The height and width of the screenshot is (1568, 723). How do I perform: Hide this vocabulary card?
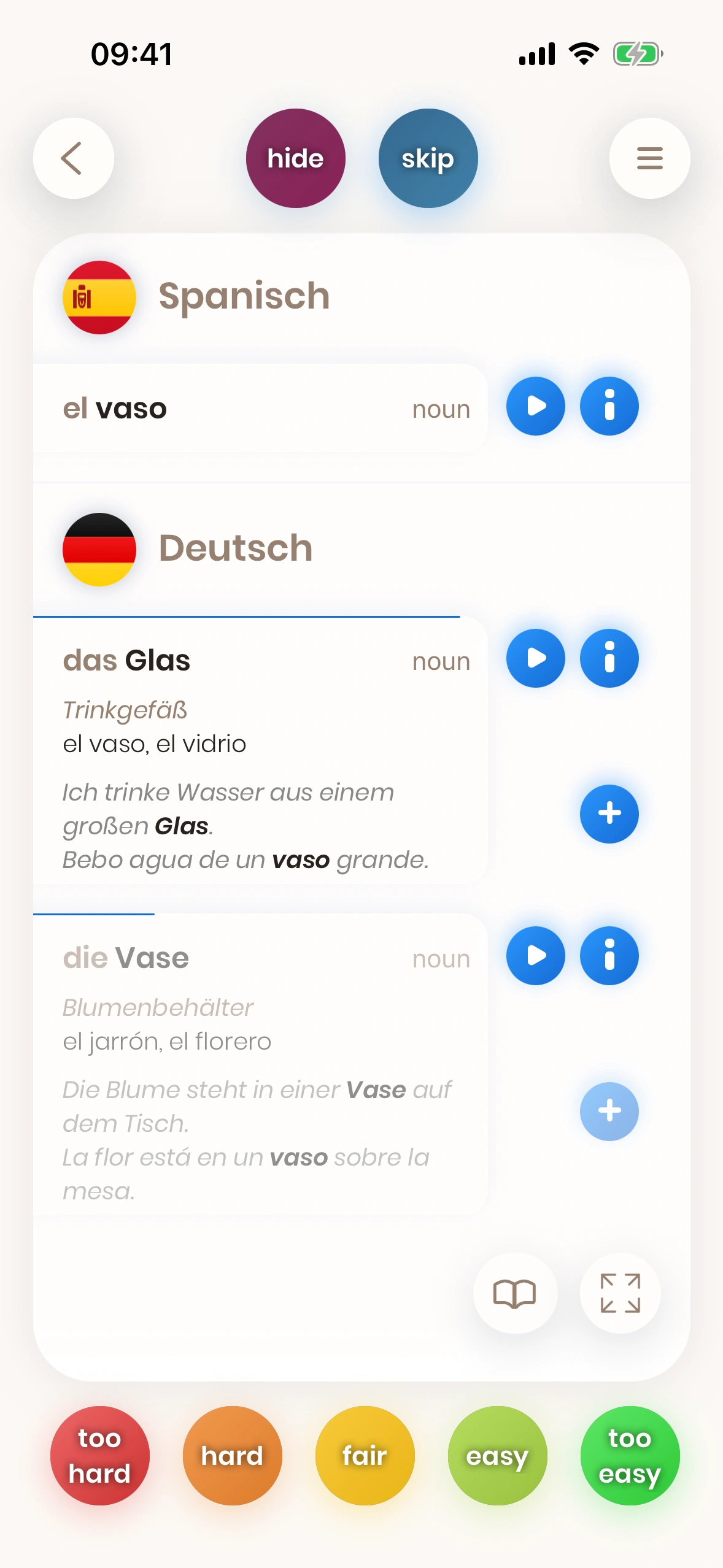coord(295,158)
